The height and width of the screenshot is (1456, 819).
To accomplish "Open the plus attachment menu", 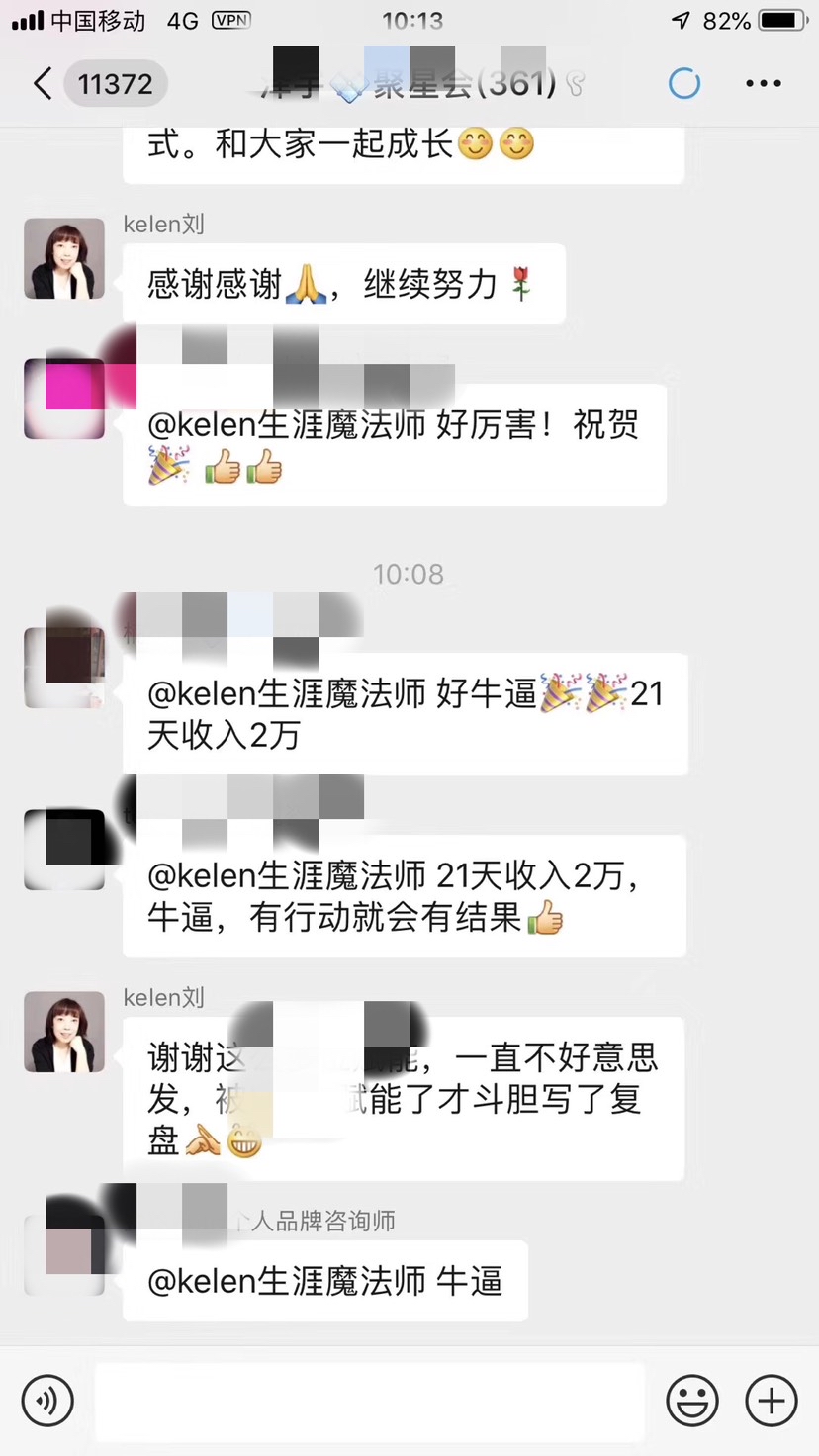I will [771, 1401].
